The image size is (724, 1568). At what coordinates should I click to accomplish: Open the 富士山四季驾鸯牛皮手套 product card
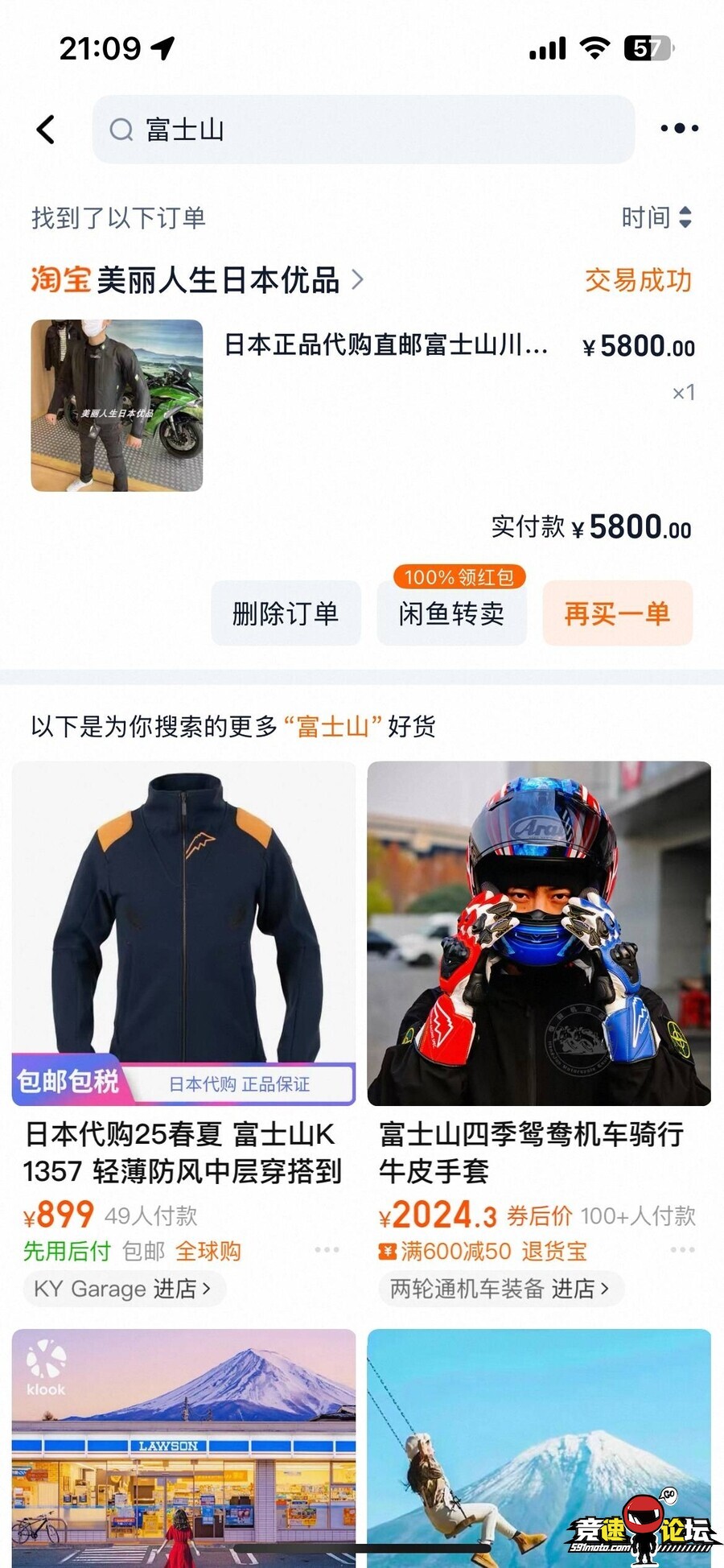538,934
